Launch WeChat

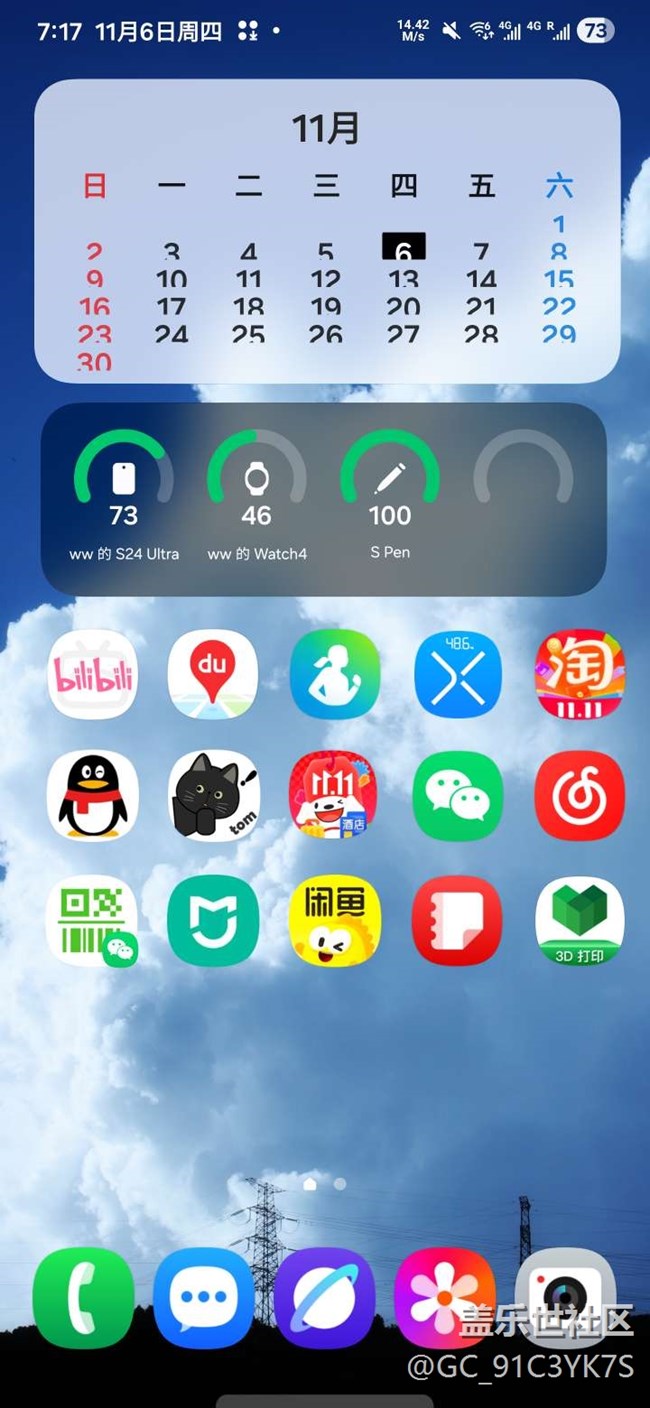point(458,795)
